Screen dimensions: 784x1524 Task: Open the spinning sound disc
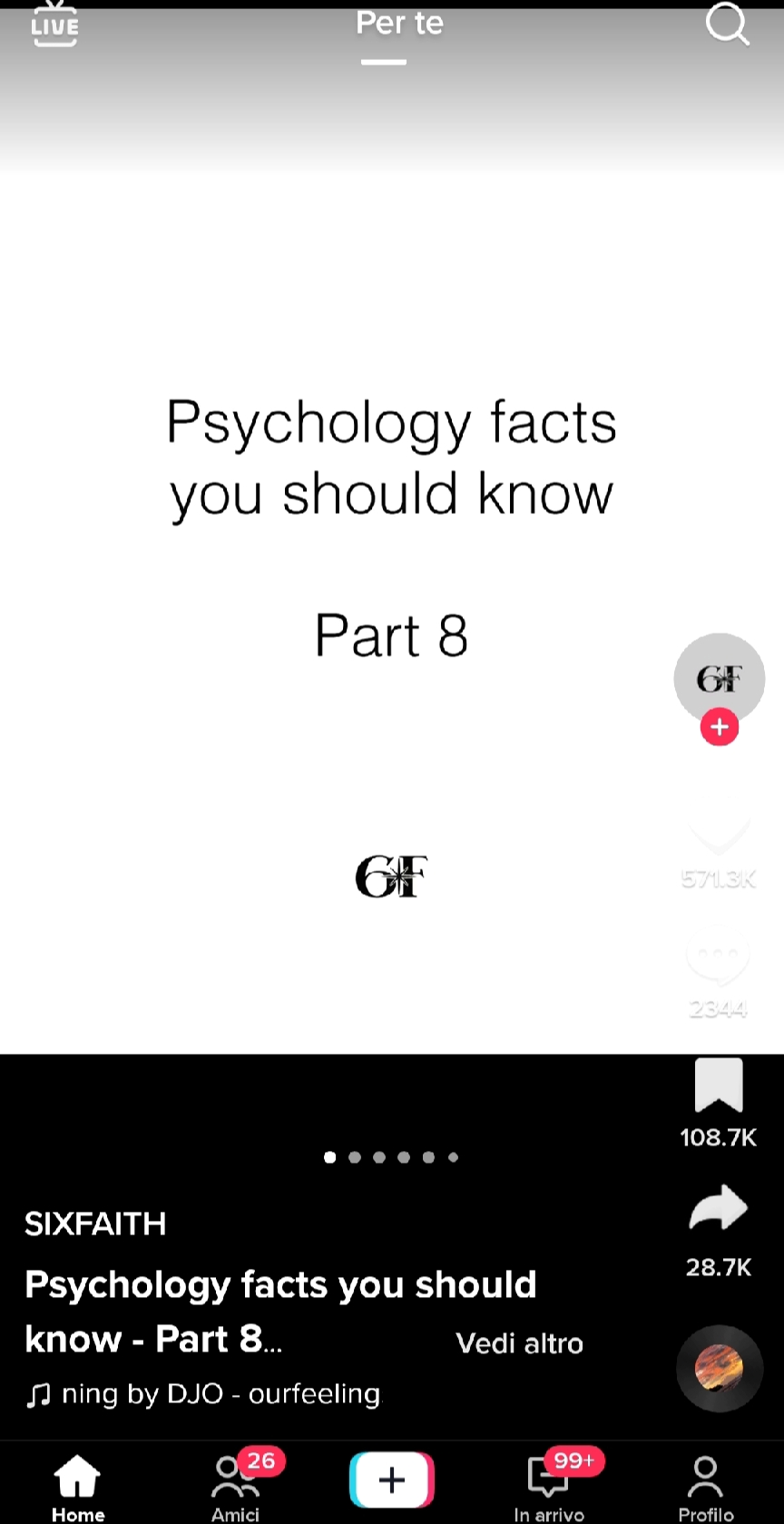(x=720, y=1369)
